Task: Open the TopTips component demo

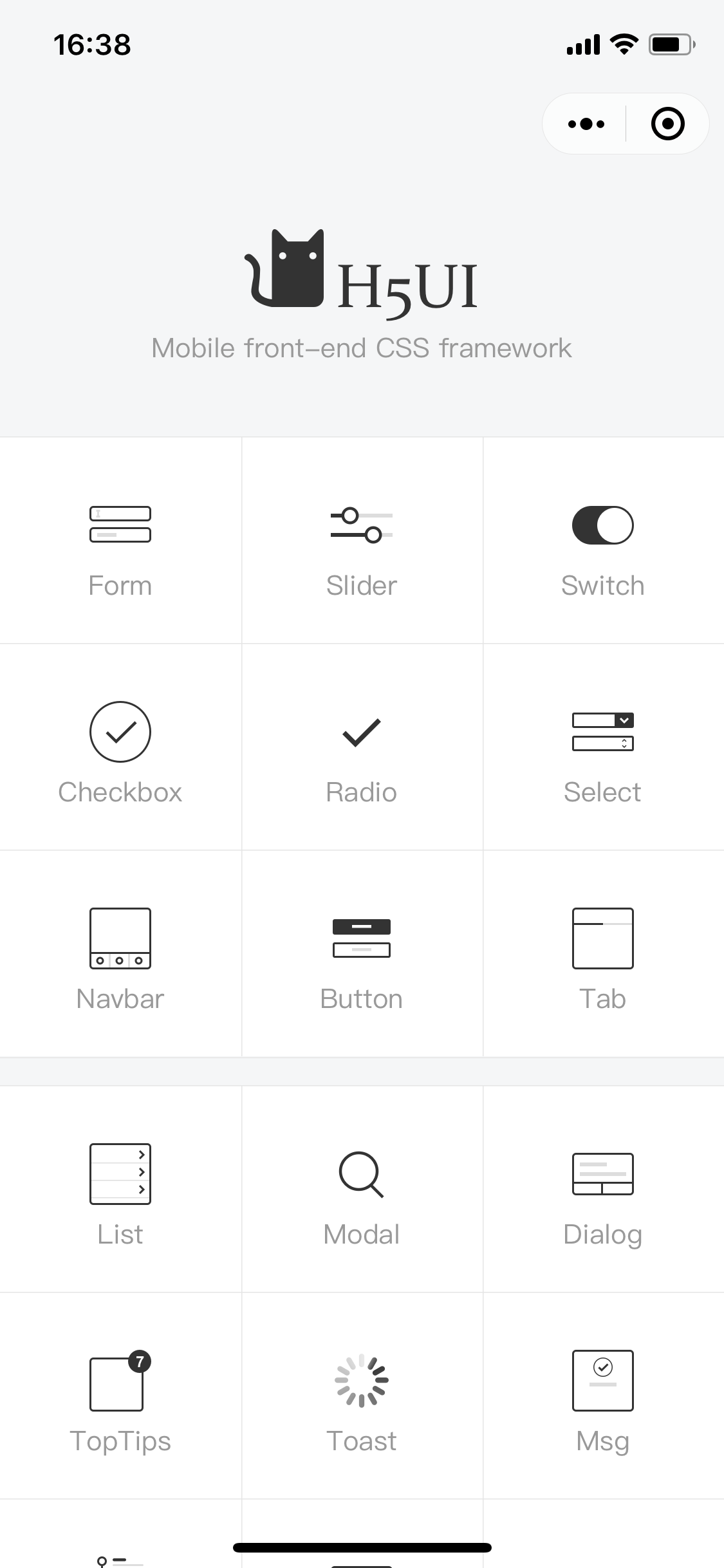Action: (x=120, y=1396)
